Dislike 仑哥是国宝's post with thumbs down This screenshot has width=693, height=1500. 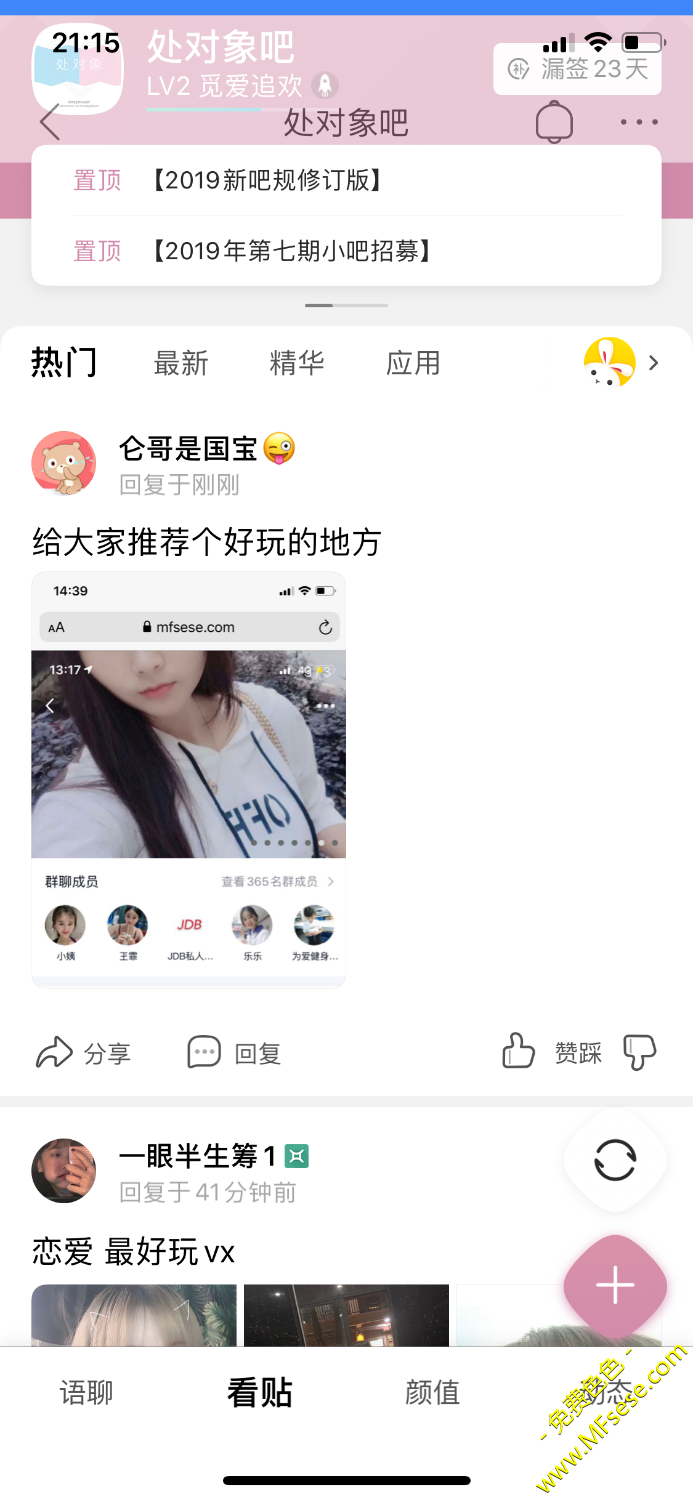pyautogui.click(x=639, y=1052)
